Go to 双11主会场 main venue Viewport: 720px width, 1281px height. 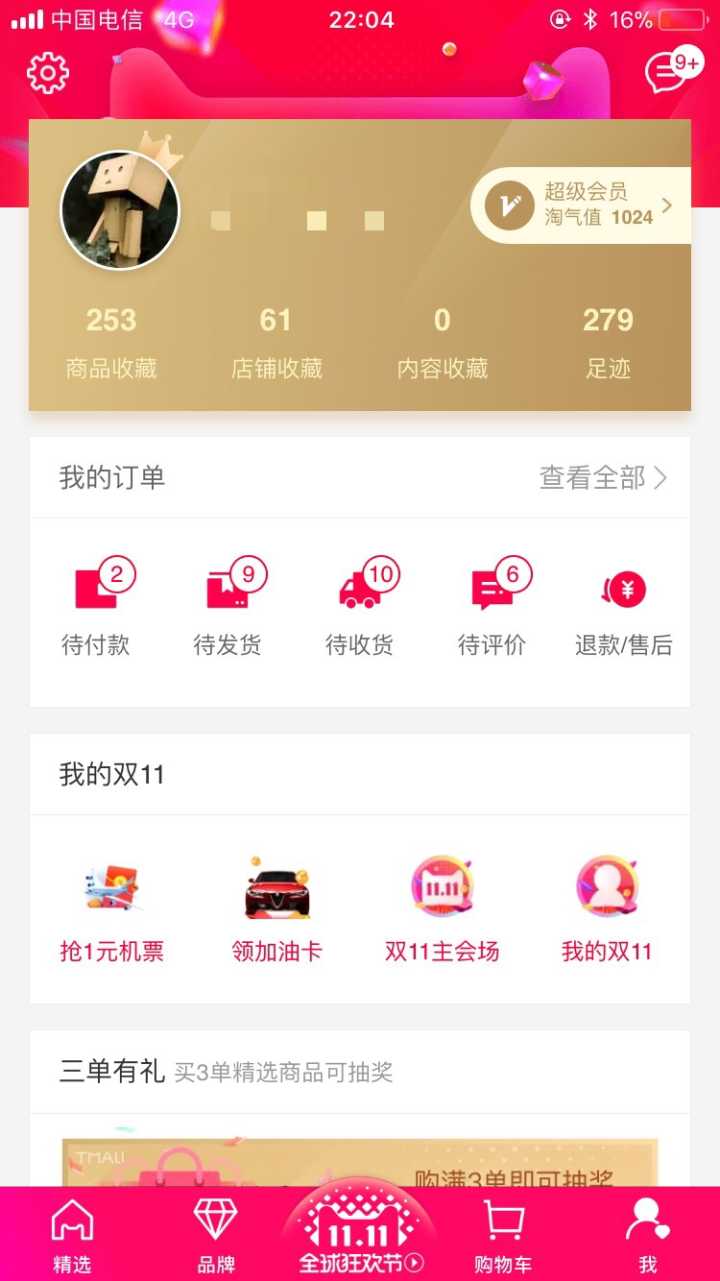click(442, 910)
